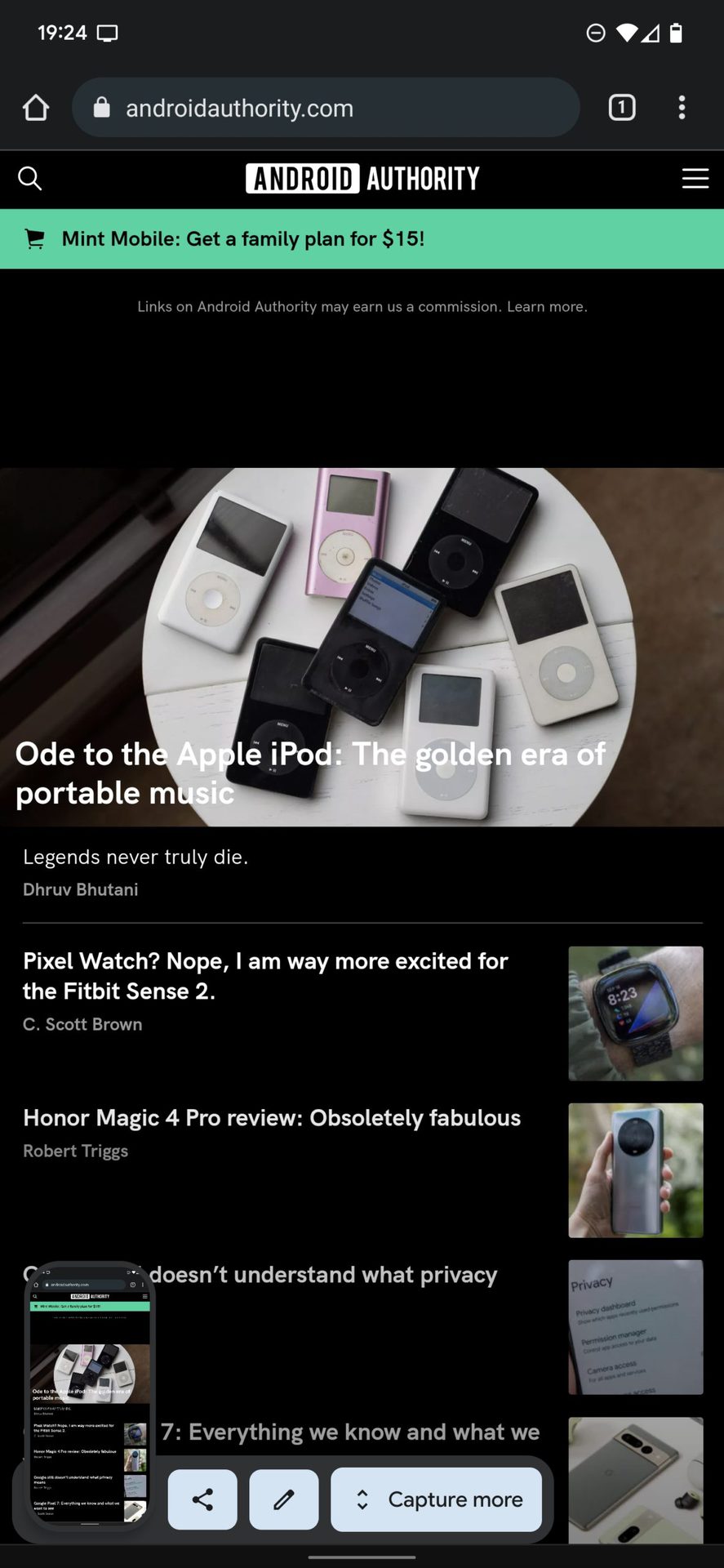The width and height of the screenshot is (724, 1568).
Task: Open the Ode to the Apple iPod article
Action: tap(310, 773)
